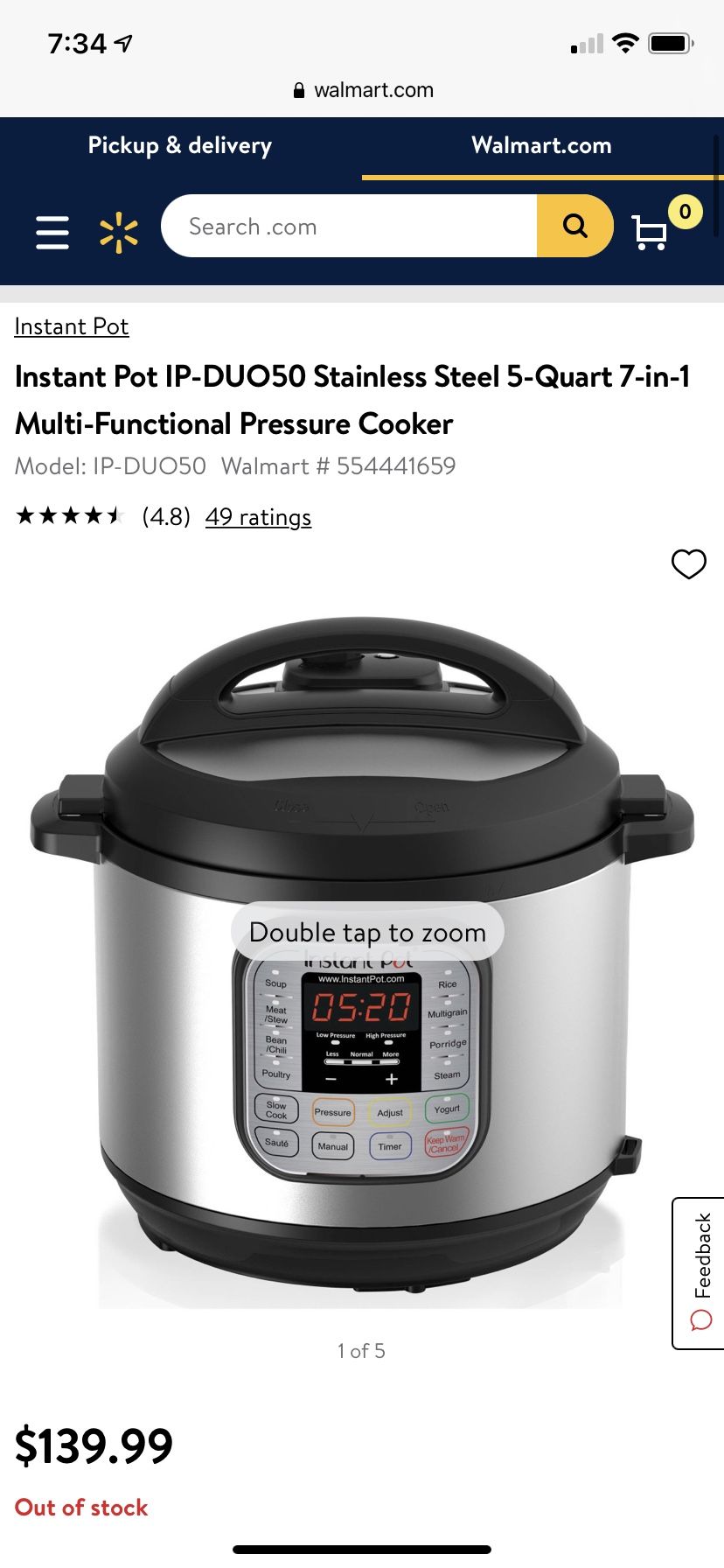The width and height of the screenshot is (724, 1568).
Task: Switch to the Pickup & delivery tab
Action: [179, 145]
